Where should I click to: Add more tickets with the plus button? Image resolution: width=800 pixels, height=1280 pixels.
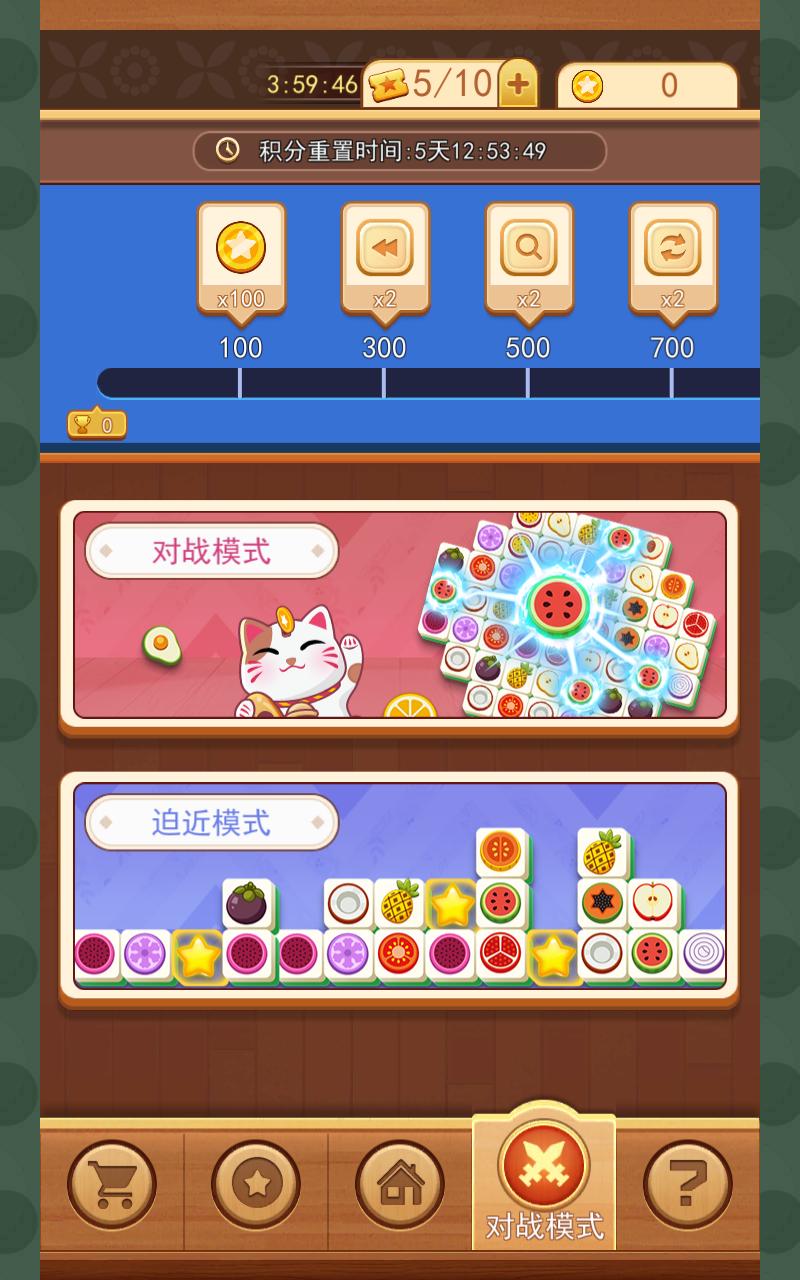(x=517, y=85)
